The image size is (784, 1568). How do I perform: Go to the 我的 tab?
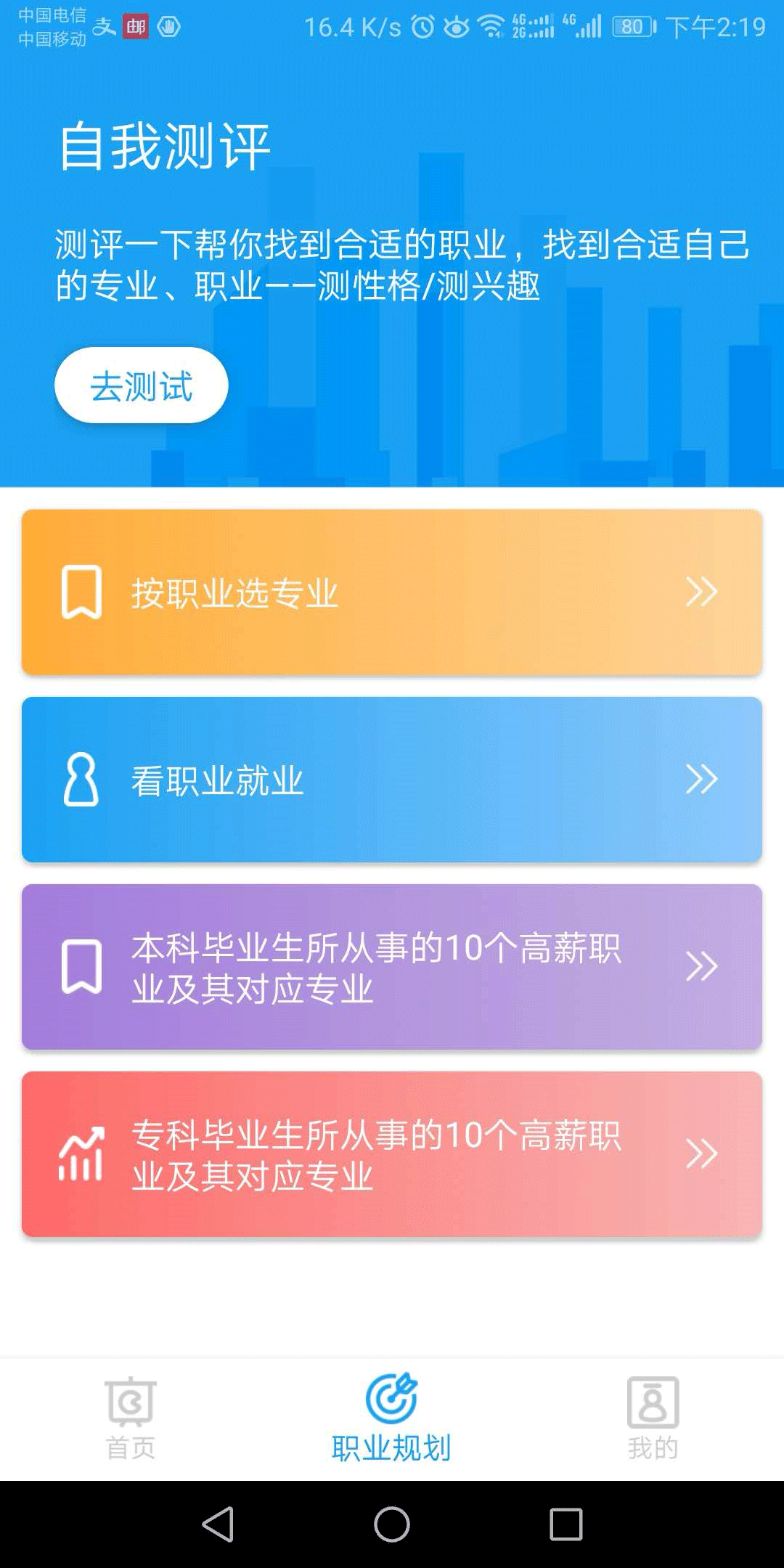point(653,1418)
